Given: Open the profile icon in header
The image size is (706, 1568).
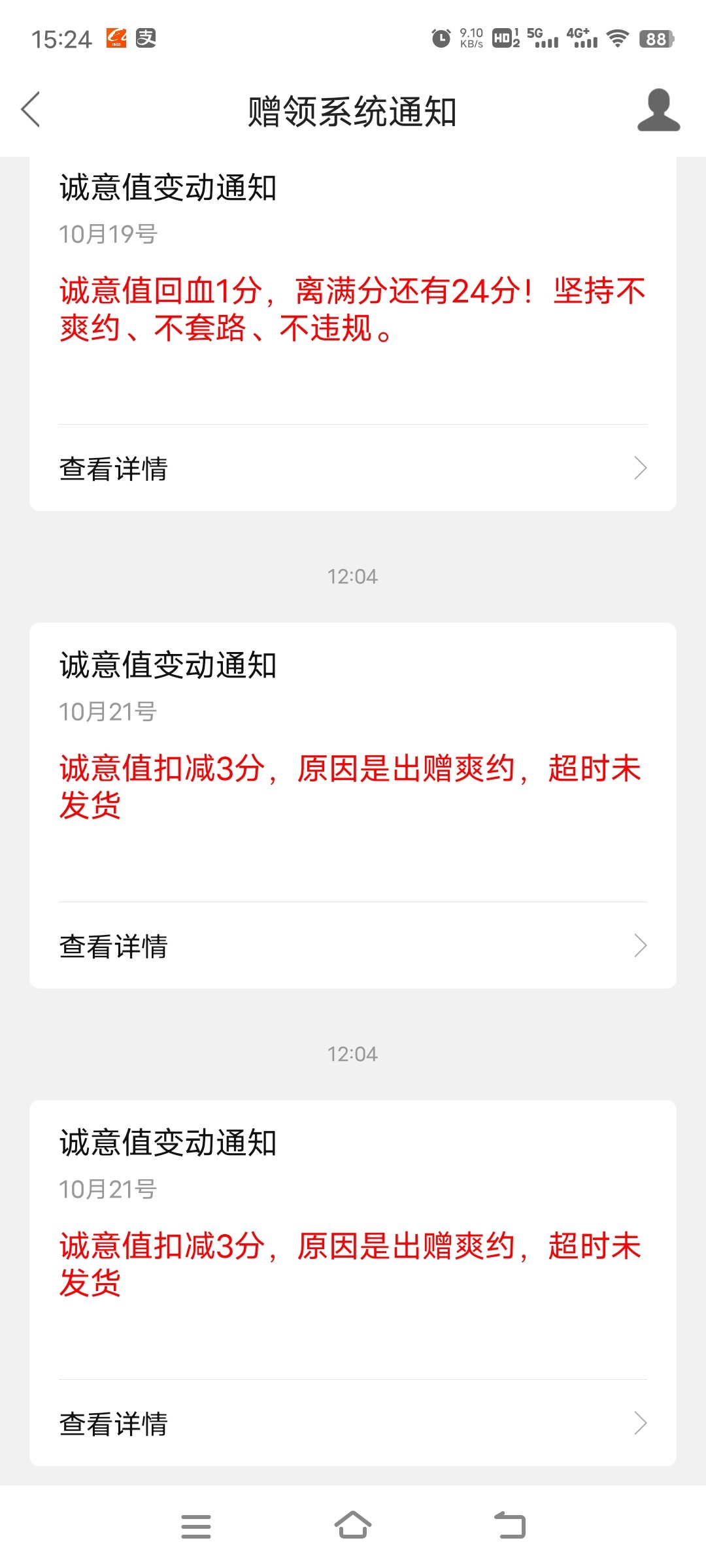Looking at the screenshot, I should tap(658, 110).
